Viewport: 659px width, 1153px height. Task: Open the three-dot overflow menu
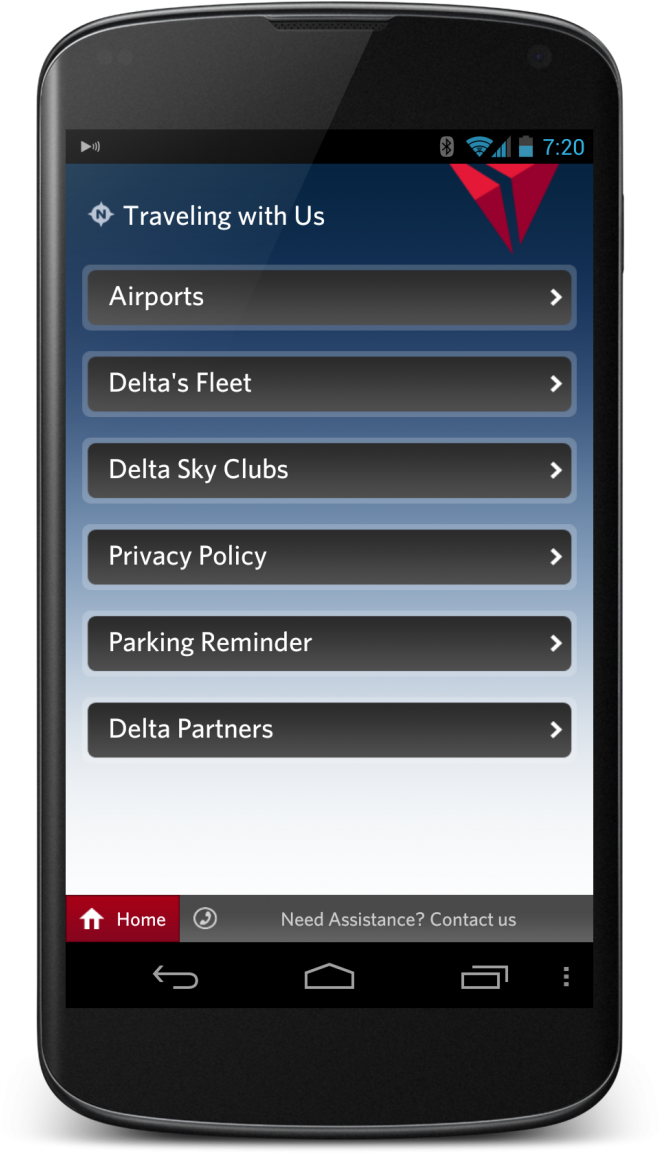[x=566, y=977]
